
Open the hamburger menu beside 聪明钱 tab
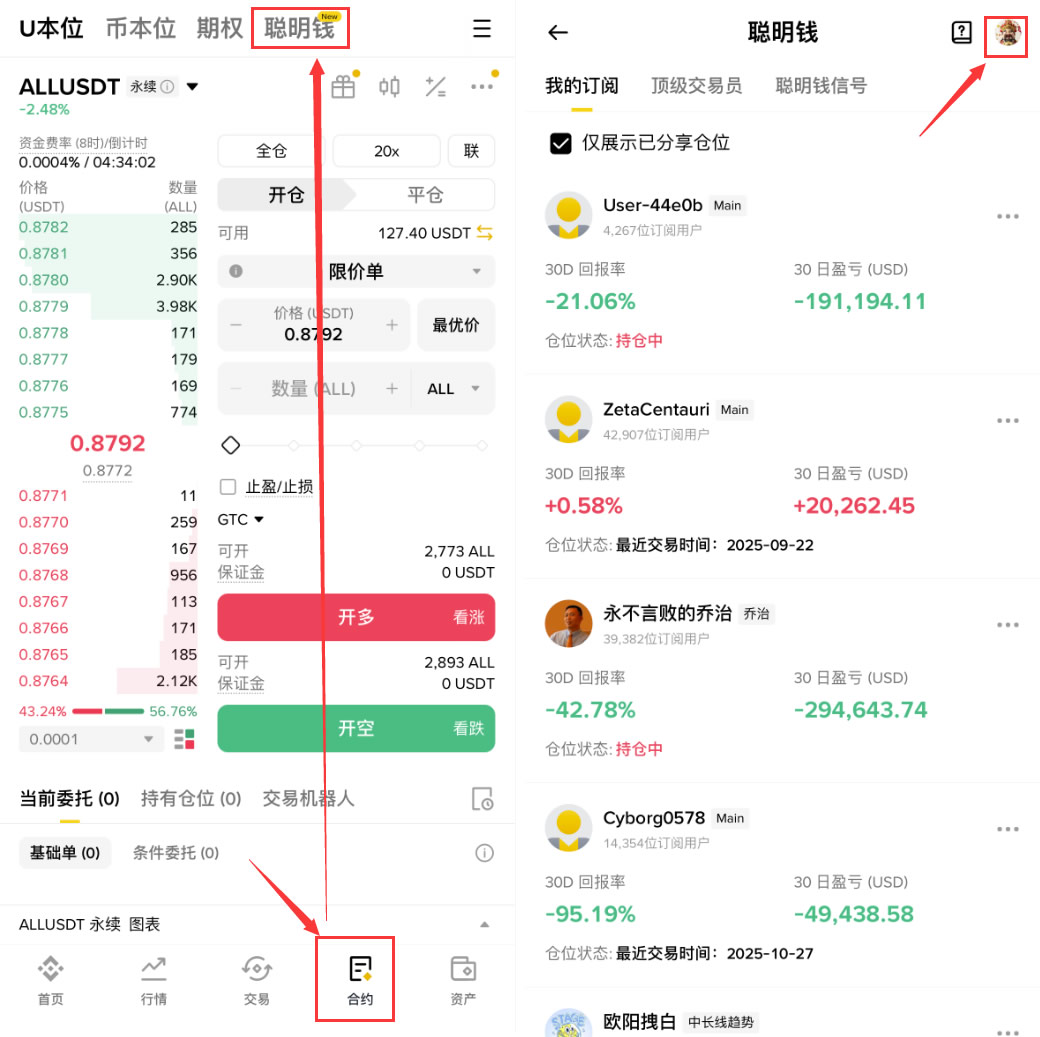[x=482, y=29]
